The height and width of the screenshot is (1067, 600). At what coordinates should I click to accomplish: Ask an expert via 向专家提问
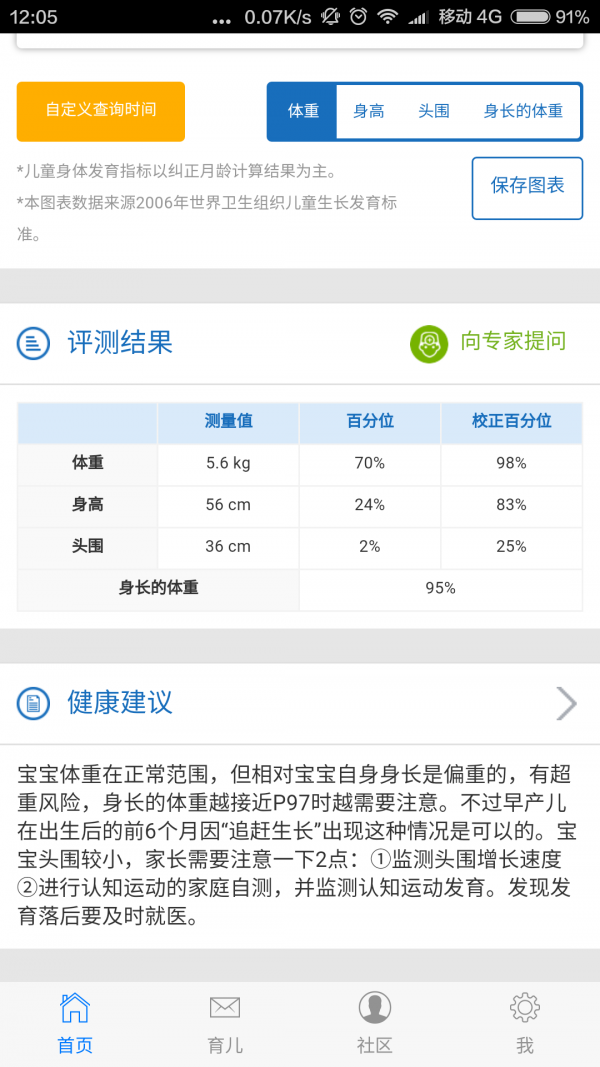[x=489, y=343]
